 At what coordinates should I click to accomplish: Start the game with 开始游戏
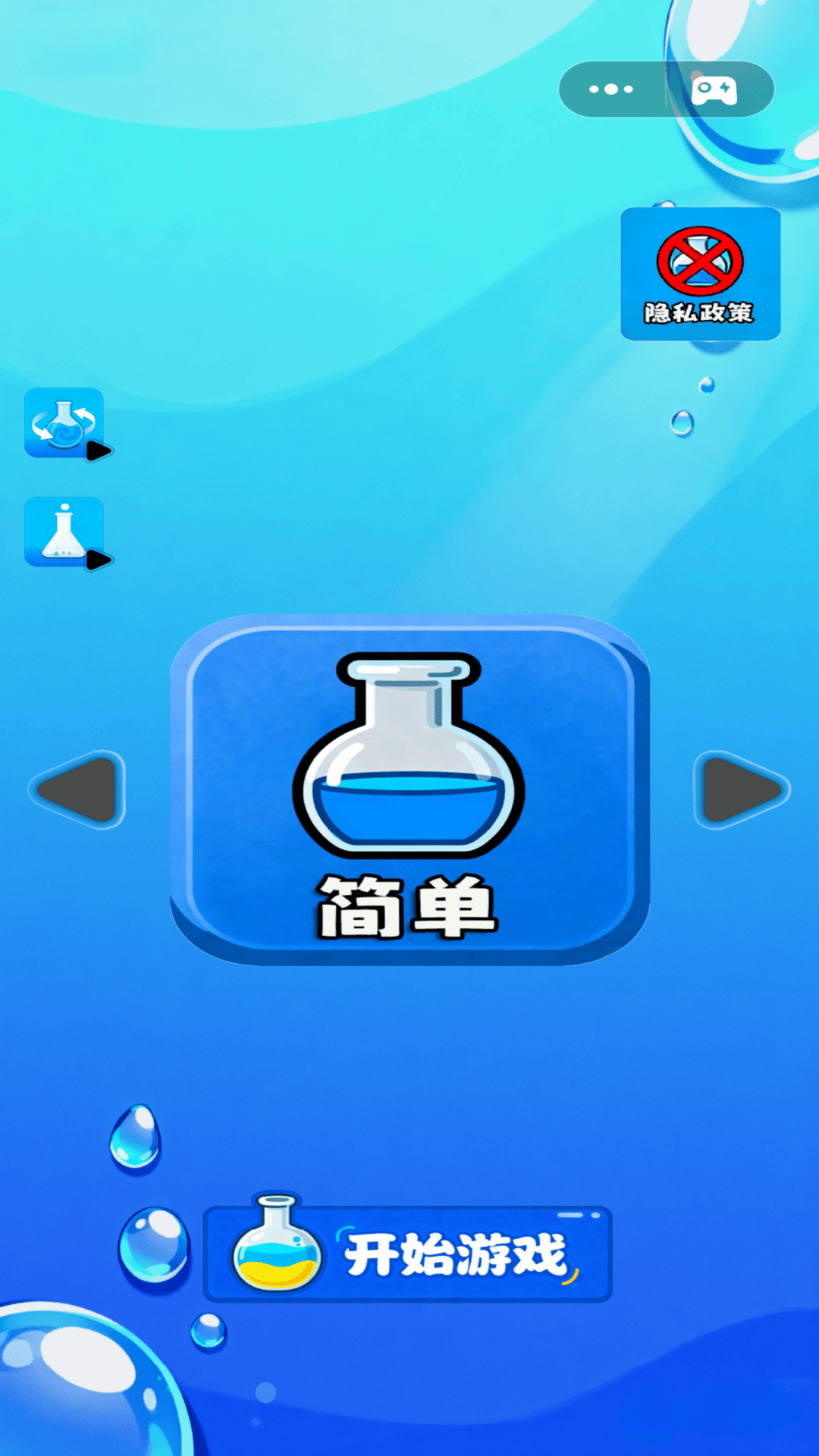click(x=408, y=1254)
